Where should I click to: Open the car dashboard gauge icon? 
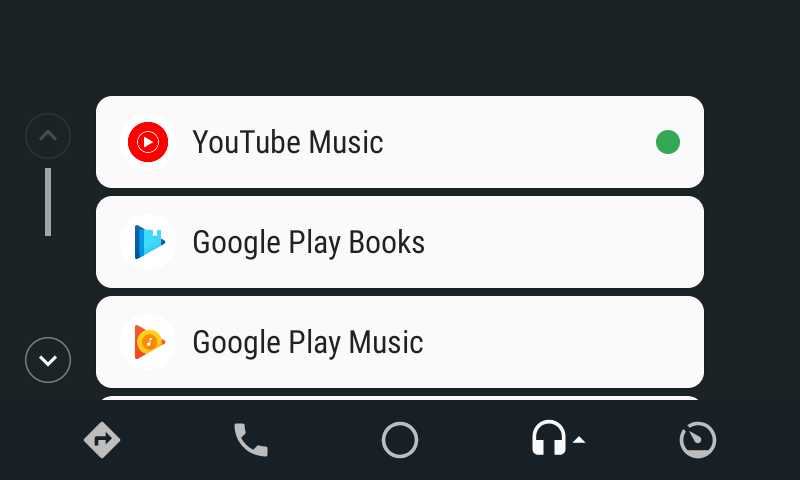click(x=697, y=440)
